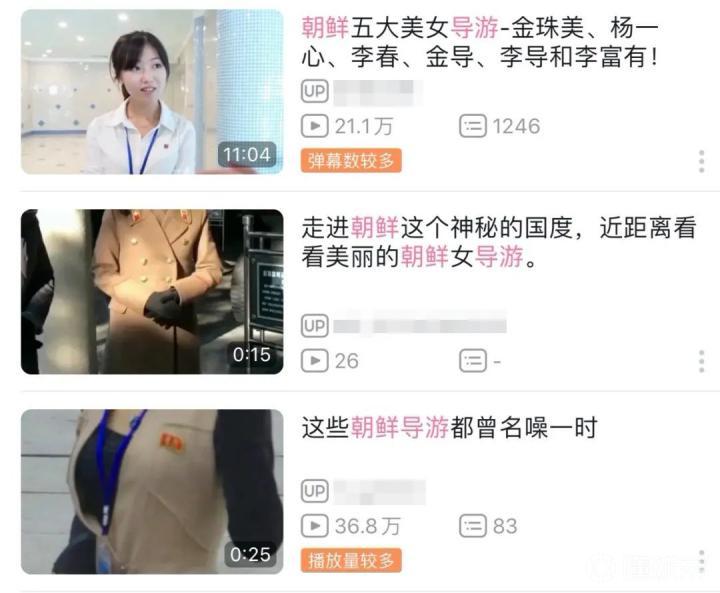Open more options for 这些朝鲜导游都曾名噪一时 video
The height and width of the screenshot is (593, 720).
pyautogui.click(x=702, y=560)
